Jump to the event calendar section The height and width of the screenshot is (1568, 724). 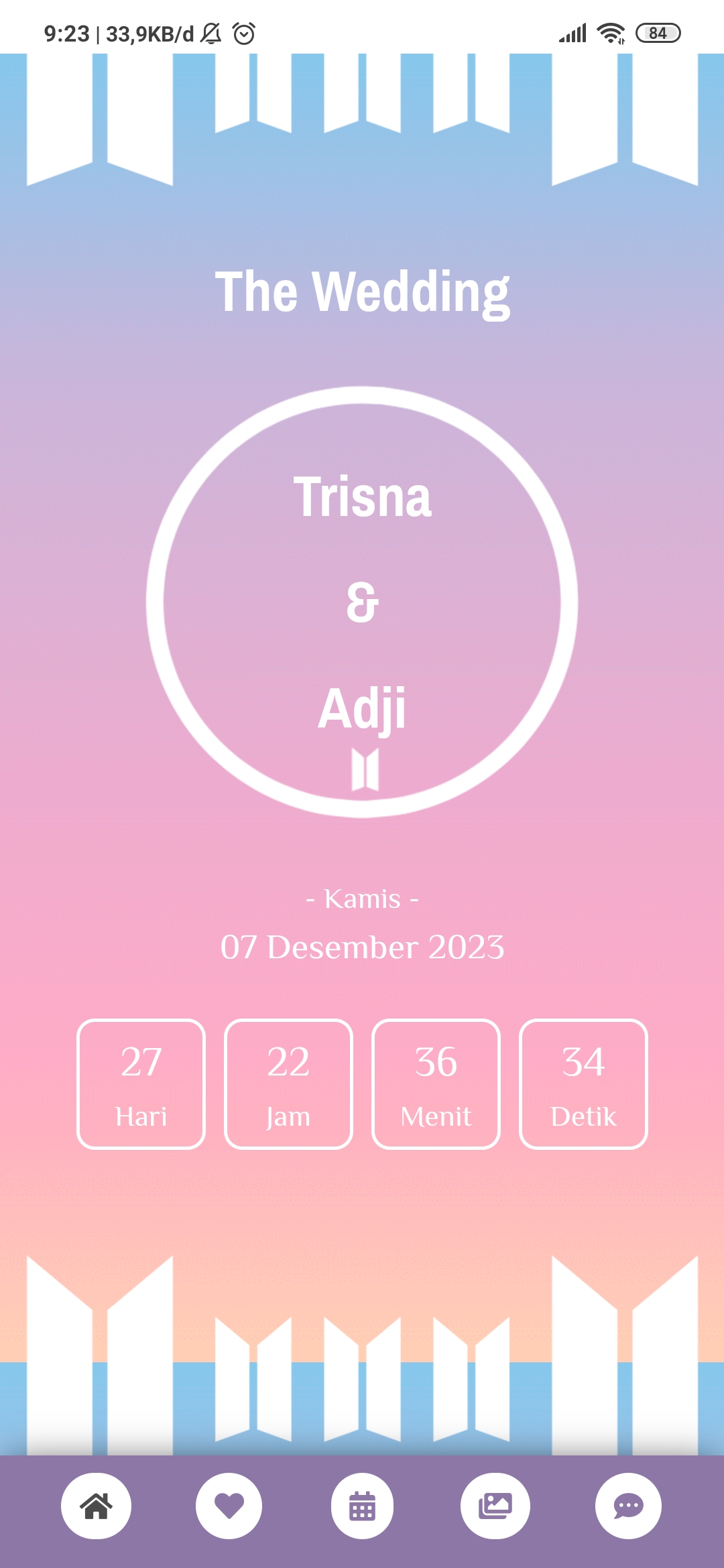coord(362,1506)
